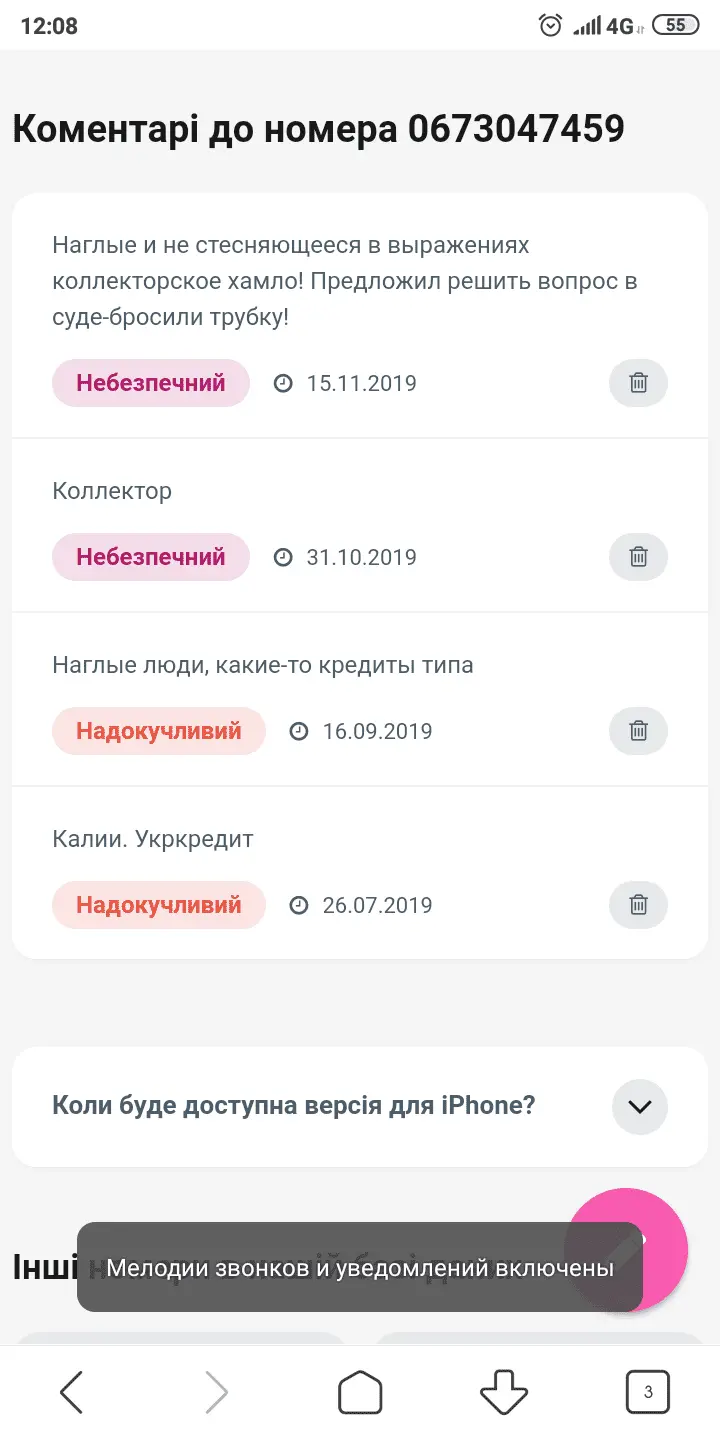Screen dimensions: 720x1440
Task: Delete the comment dated 15.11.2019
Action: pyautogui.click(x=638, y=383)
